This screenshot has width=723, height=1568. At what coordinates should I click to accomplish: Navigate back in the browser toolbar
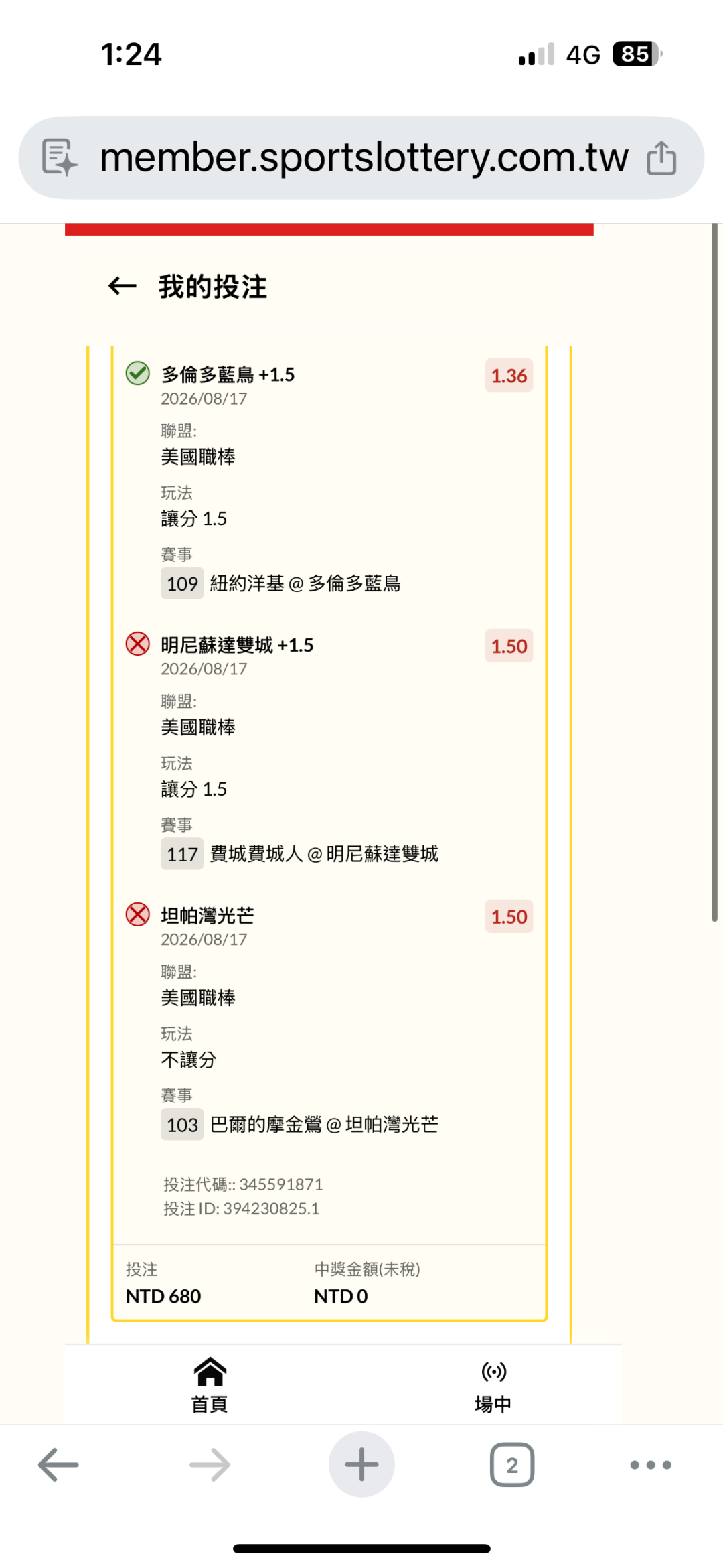[x=58, y=1465]
